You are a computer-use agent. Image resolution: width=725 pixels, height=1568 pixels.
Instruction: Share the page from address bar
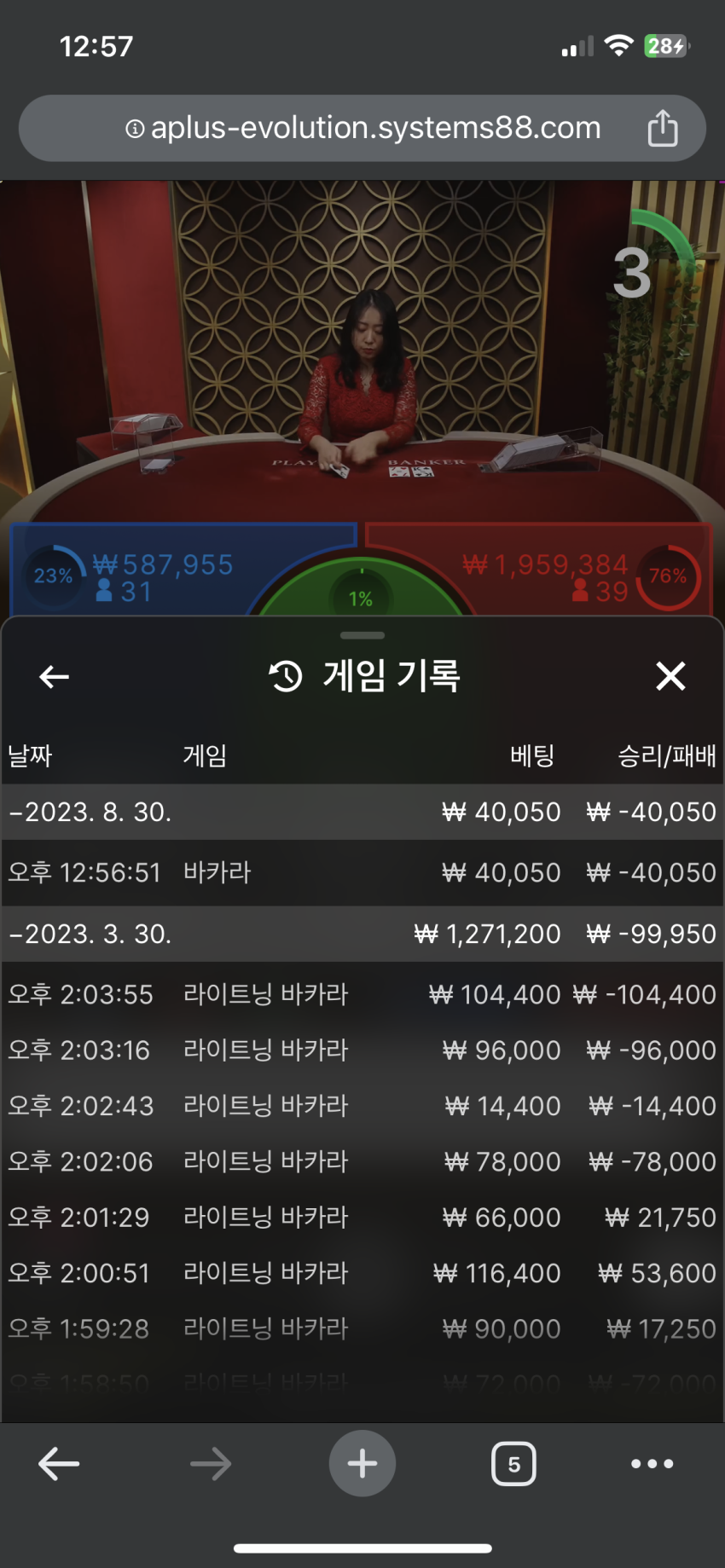coord(663,128)
